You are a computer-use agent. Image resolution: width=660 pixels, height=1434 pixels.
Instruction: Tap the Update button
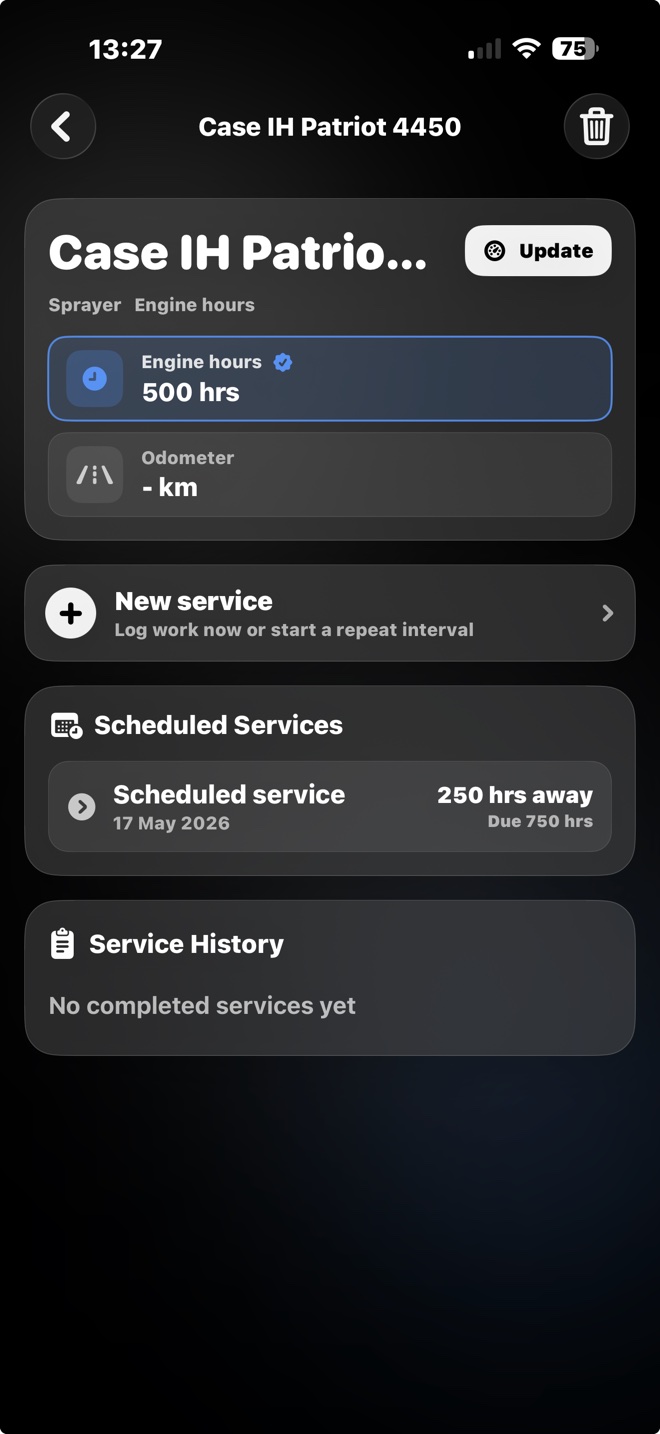[x=538, y=251]
